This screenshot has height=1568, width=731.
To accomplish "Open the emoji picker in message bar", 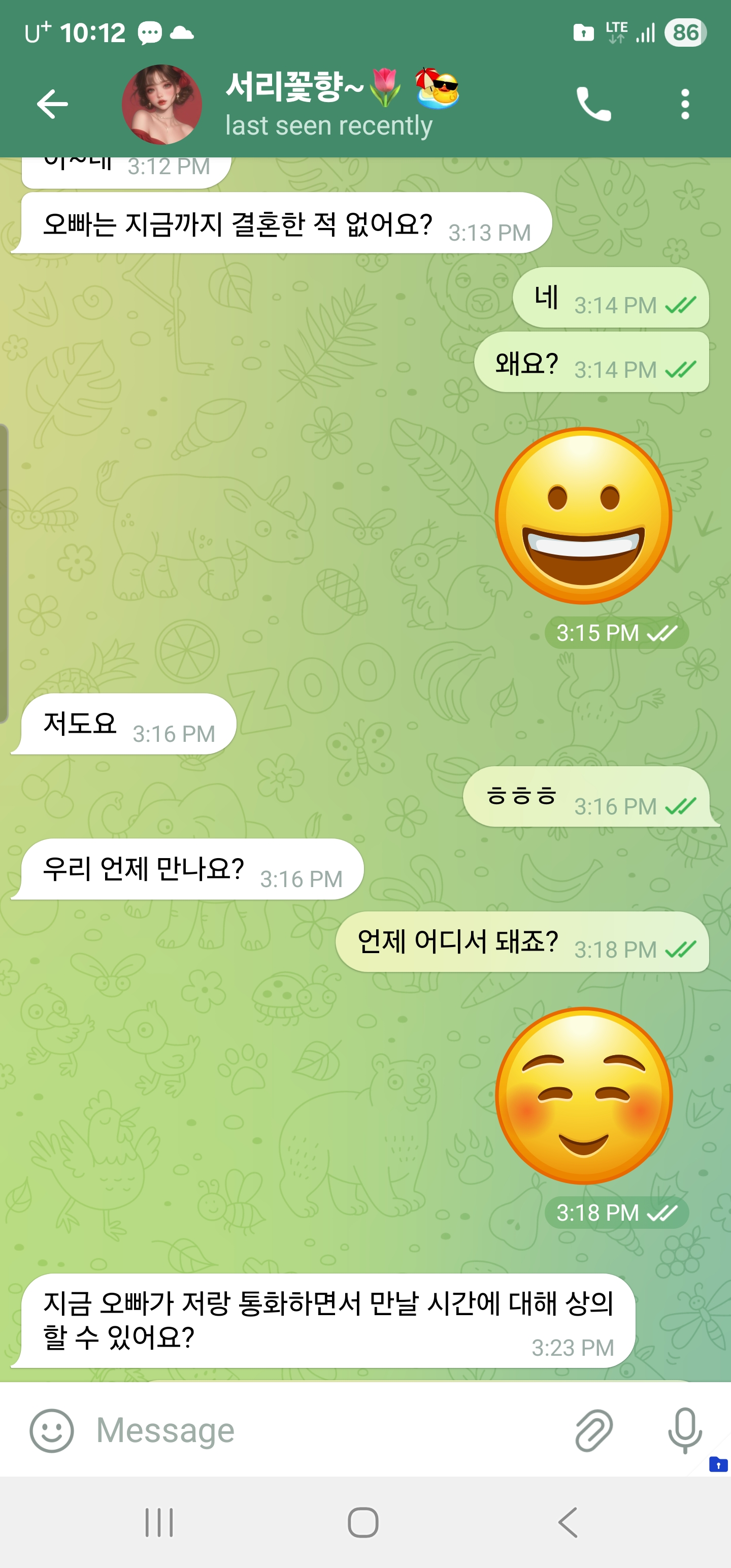I will pos(51,1431).
